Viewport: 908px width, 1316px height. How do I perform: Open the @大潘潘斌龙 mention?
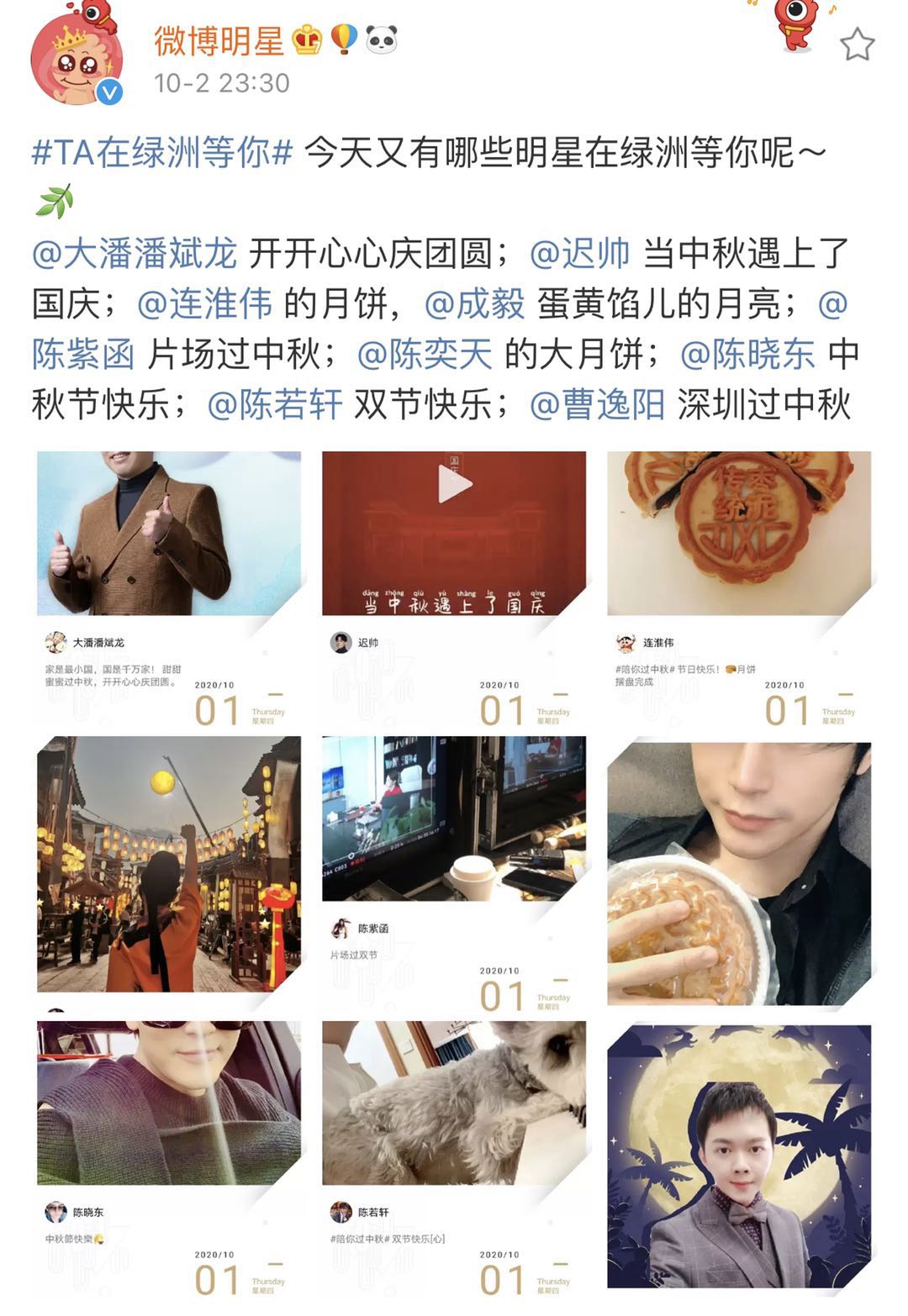pos(135,253)
